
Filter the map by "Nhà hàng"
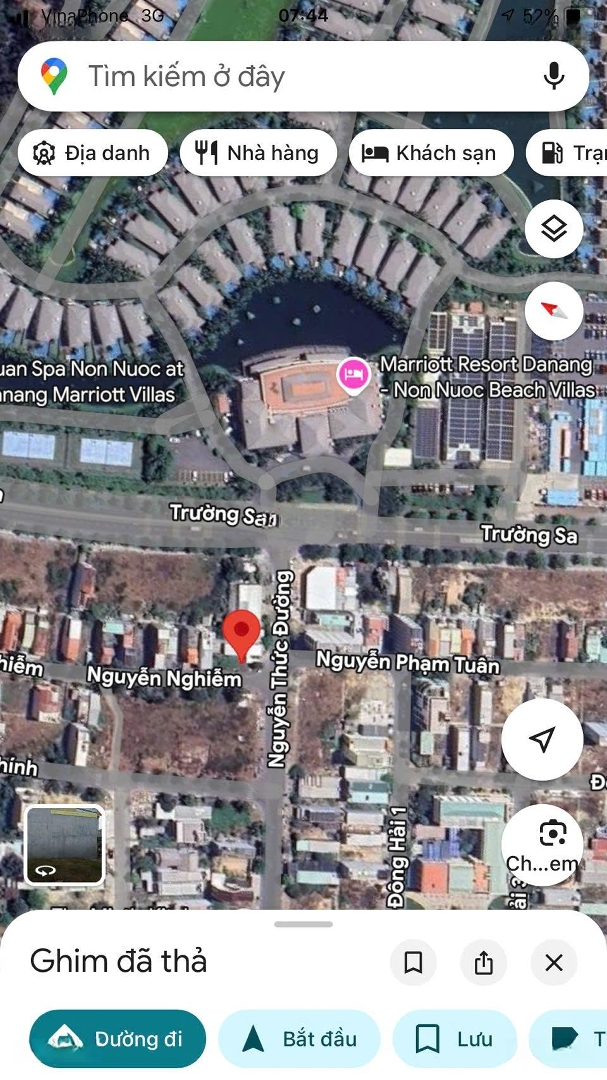pos(257,153)
